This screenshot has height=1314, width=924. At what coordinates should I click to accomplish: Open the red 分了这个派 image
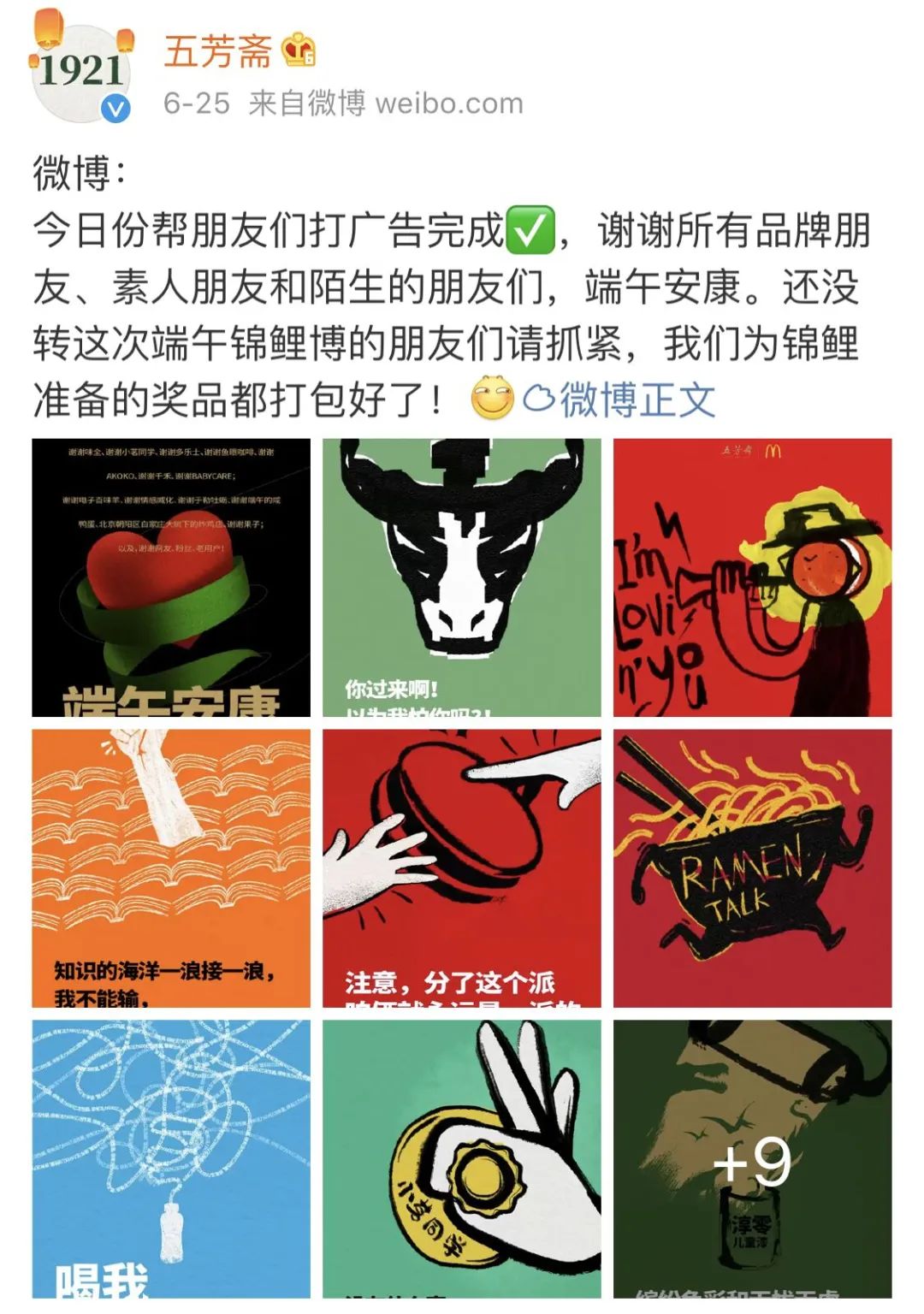coord(462,868)
